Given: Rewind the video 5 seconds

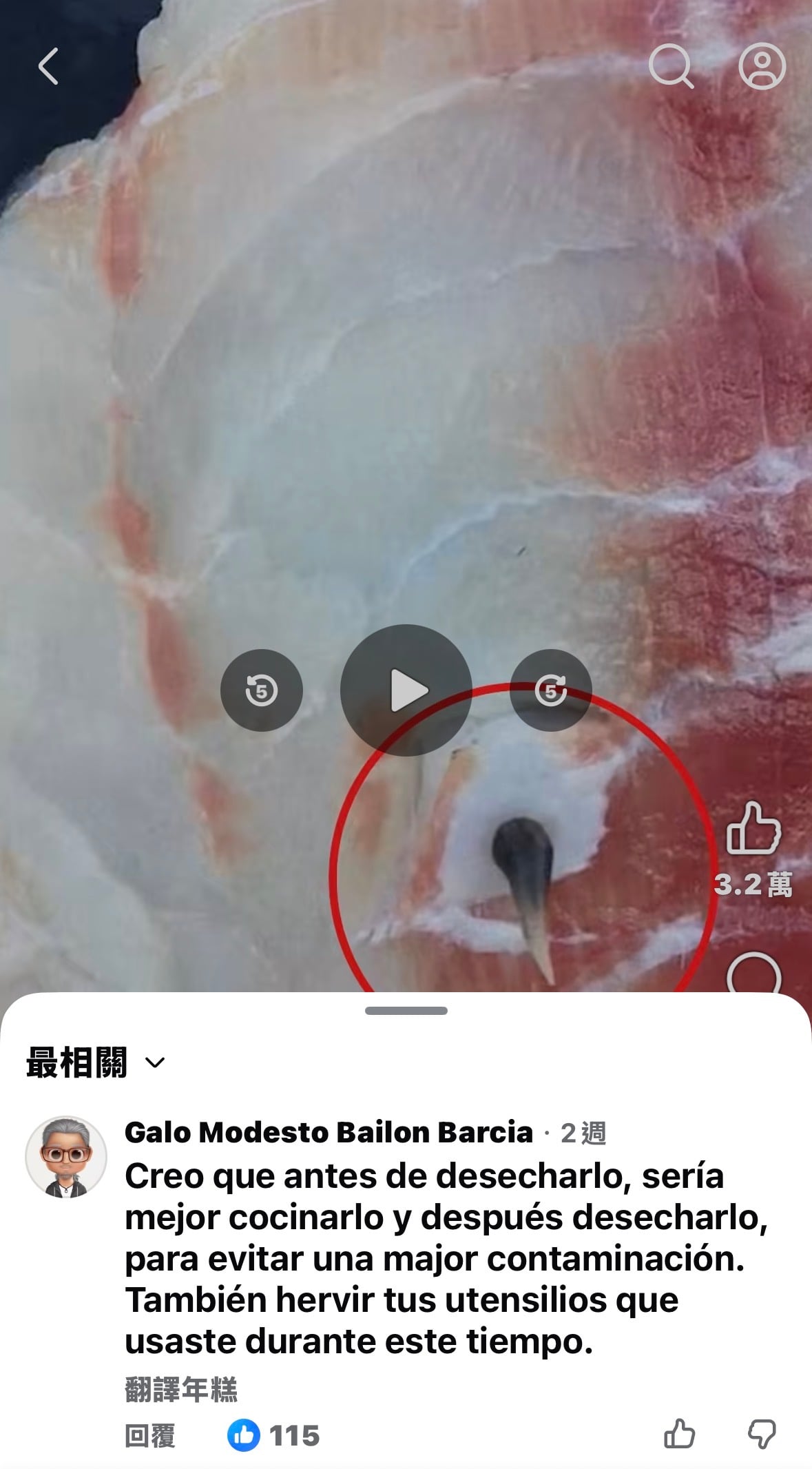Looking at the screenshot, I should [262, 690].
